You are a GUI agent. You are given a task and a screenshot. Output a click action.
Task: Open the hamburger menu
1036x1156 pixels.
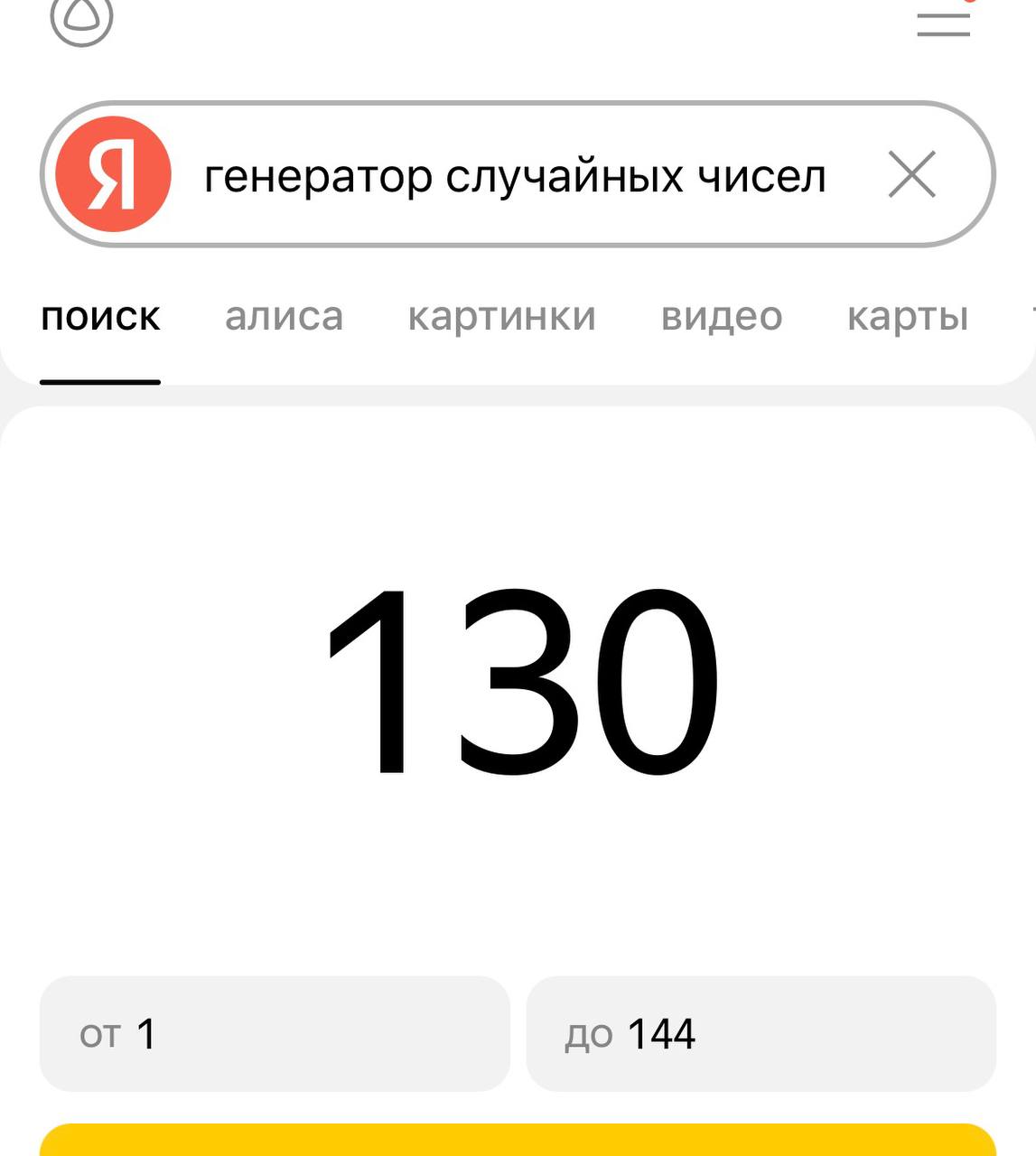(943, 23)
